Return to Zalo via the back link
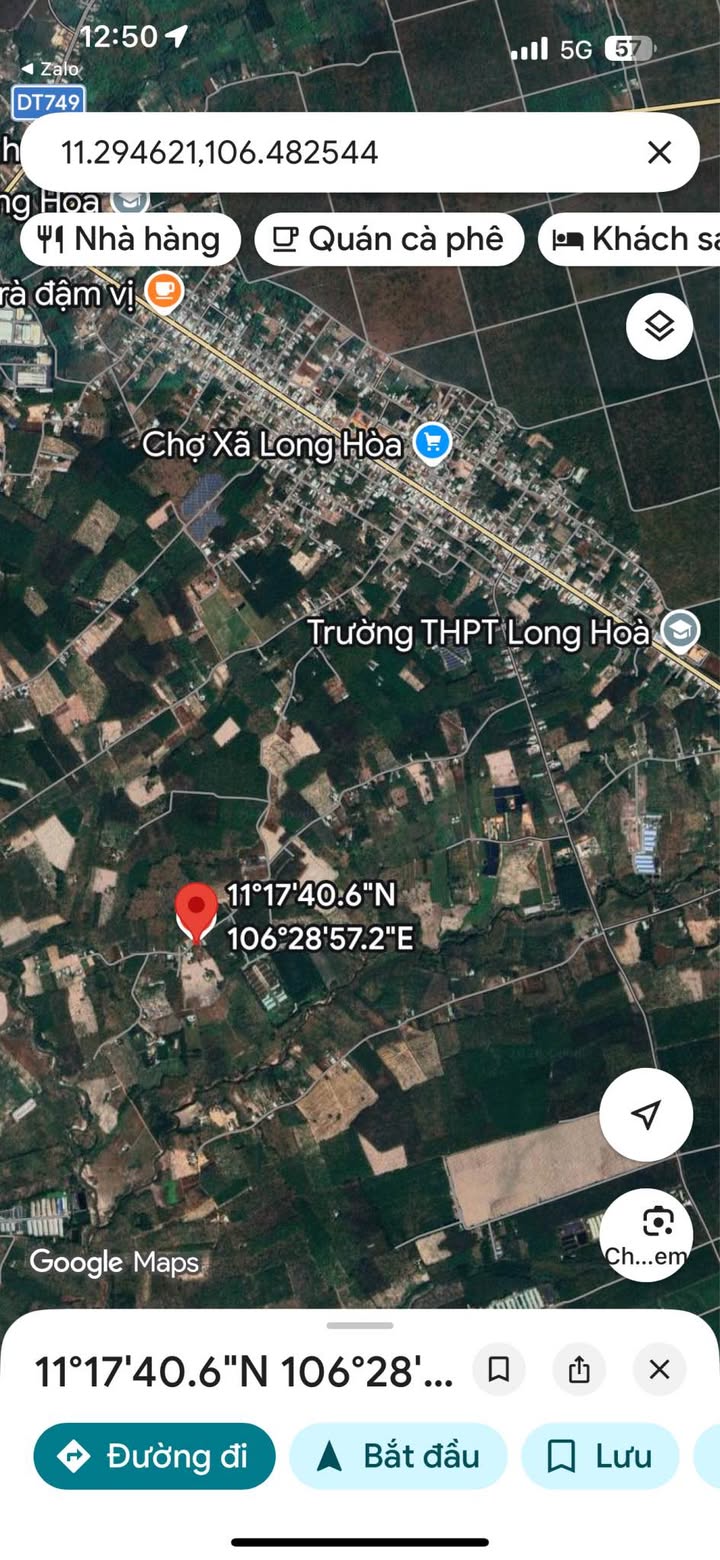This screenshot has height=1560, width=720. (x=50, y=69)
